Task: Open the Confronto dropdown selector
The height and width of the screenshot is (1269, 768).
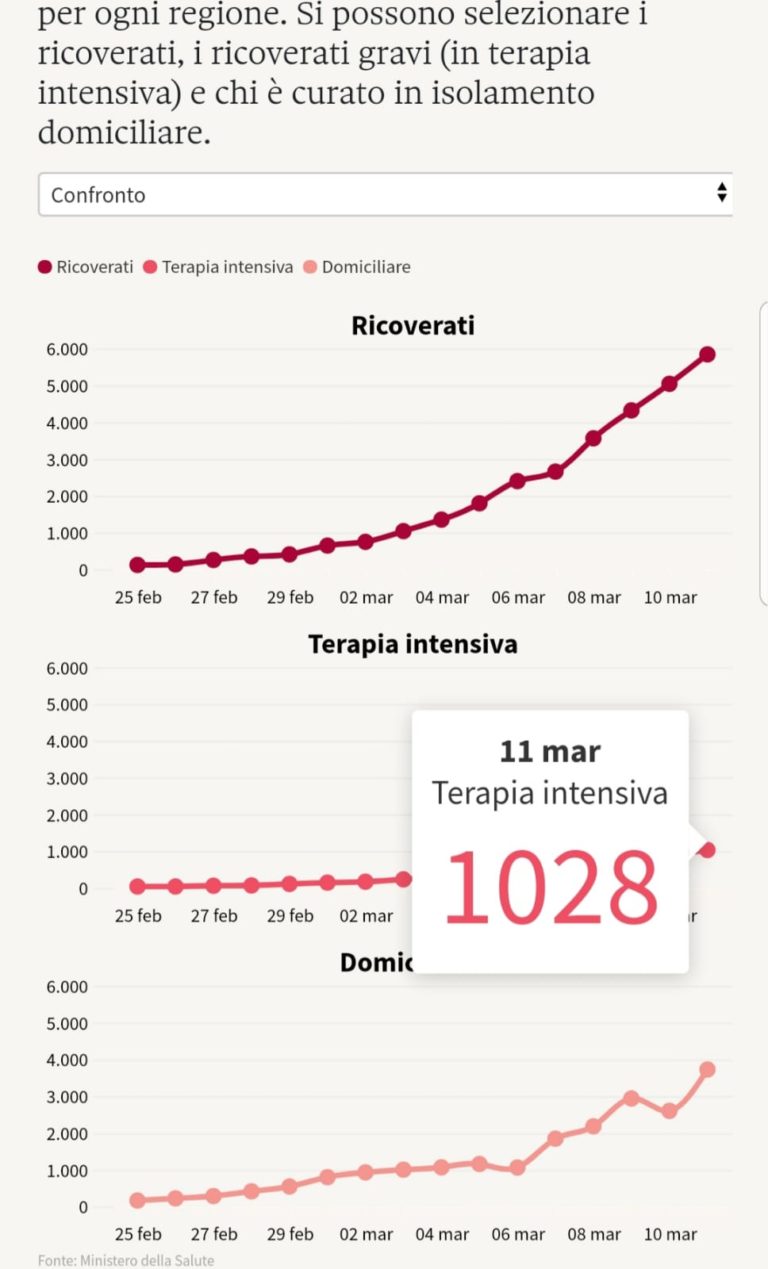Action: [x=385, y=195]
